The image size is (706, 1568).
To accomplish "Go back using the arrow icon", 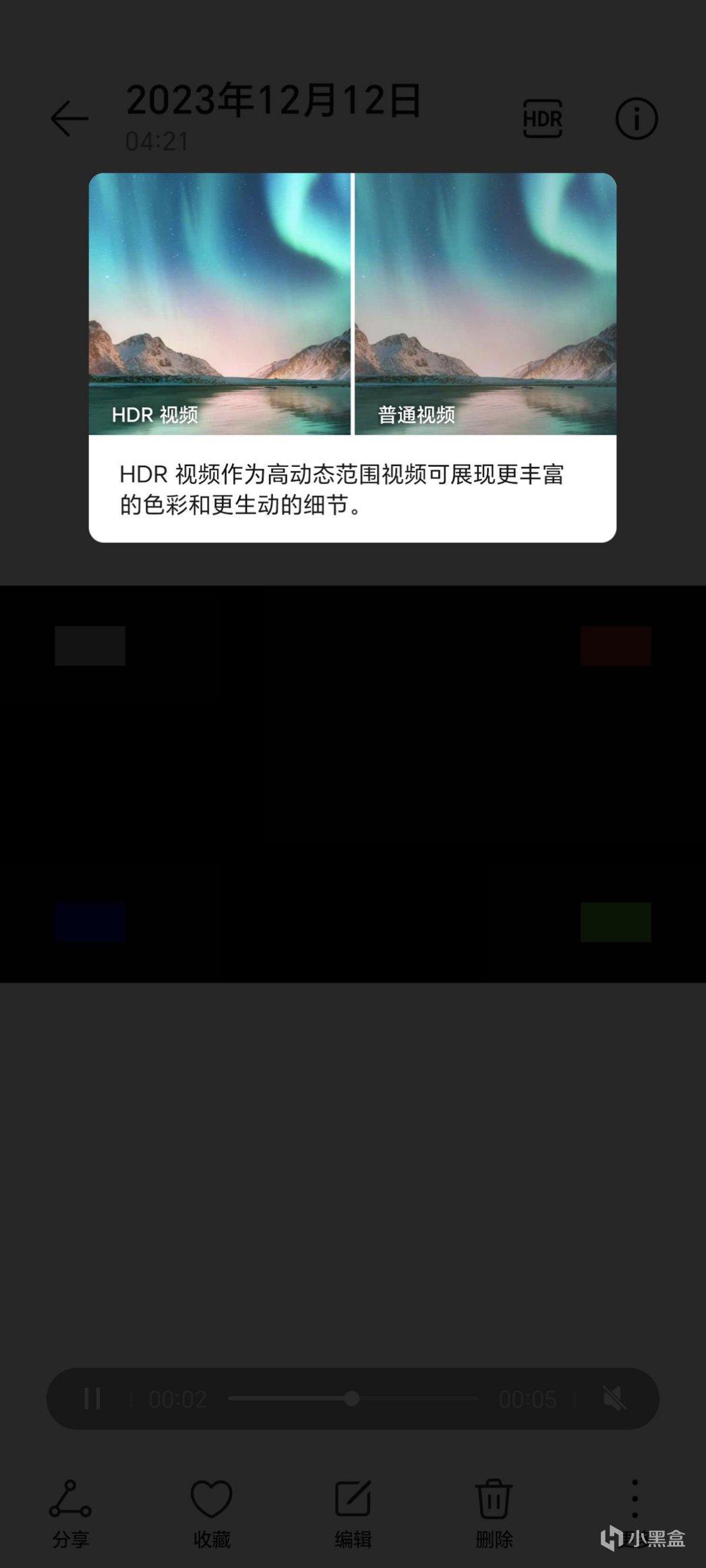I will pos(69,119).
